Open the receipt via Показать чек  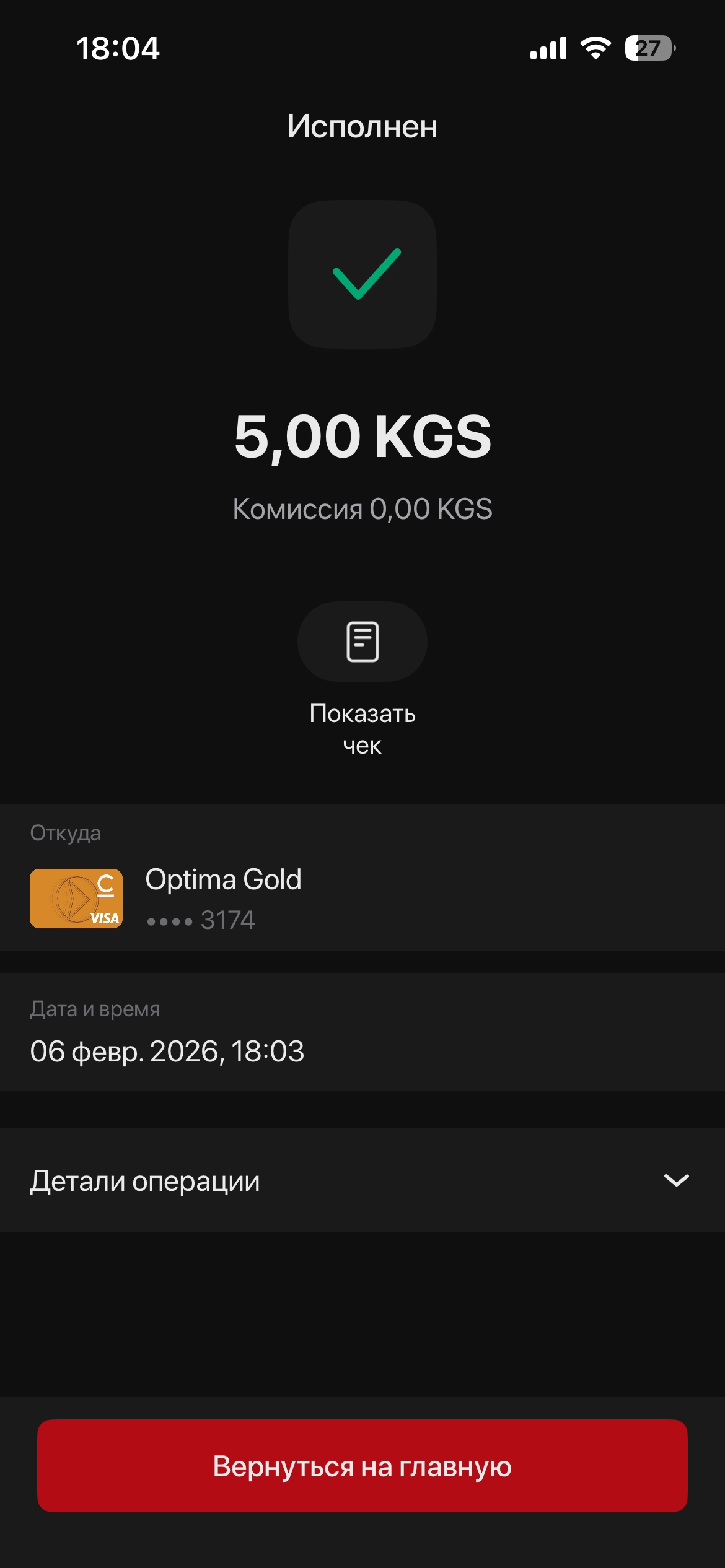tap(362, 642)
